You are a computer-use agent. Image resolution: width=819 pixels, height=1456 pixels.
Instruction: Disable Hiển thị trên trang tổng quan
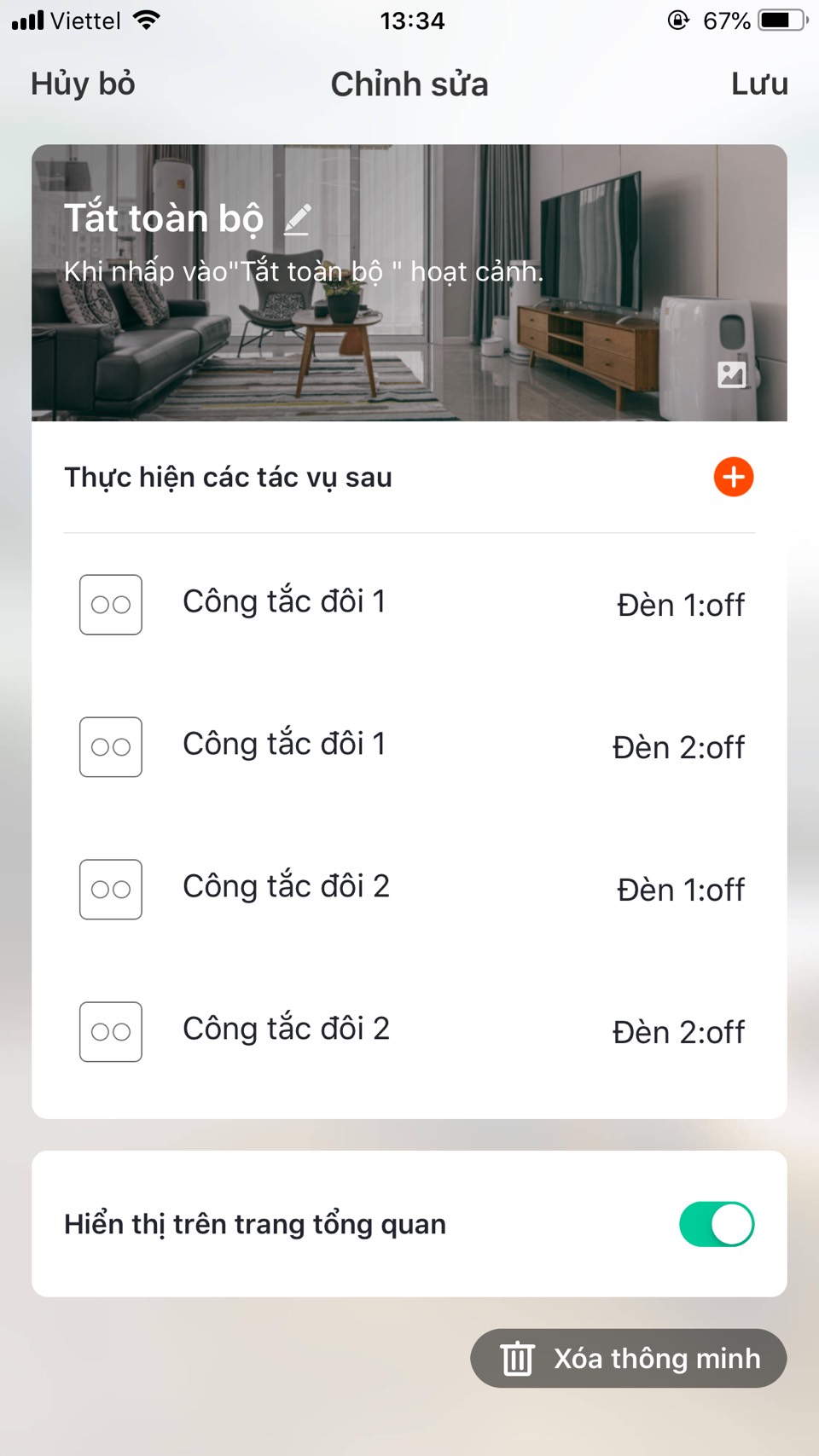click(x=716, y=1224)
